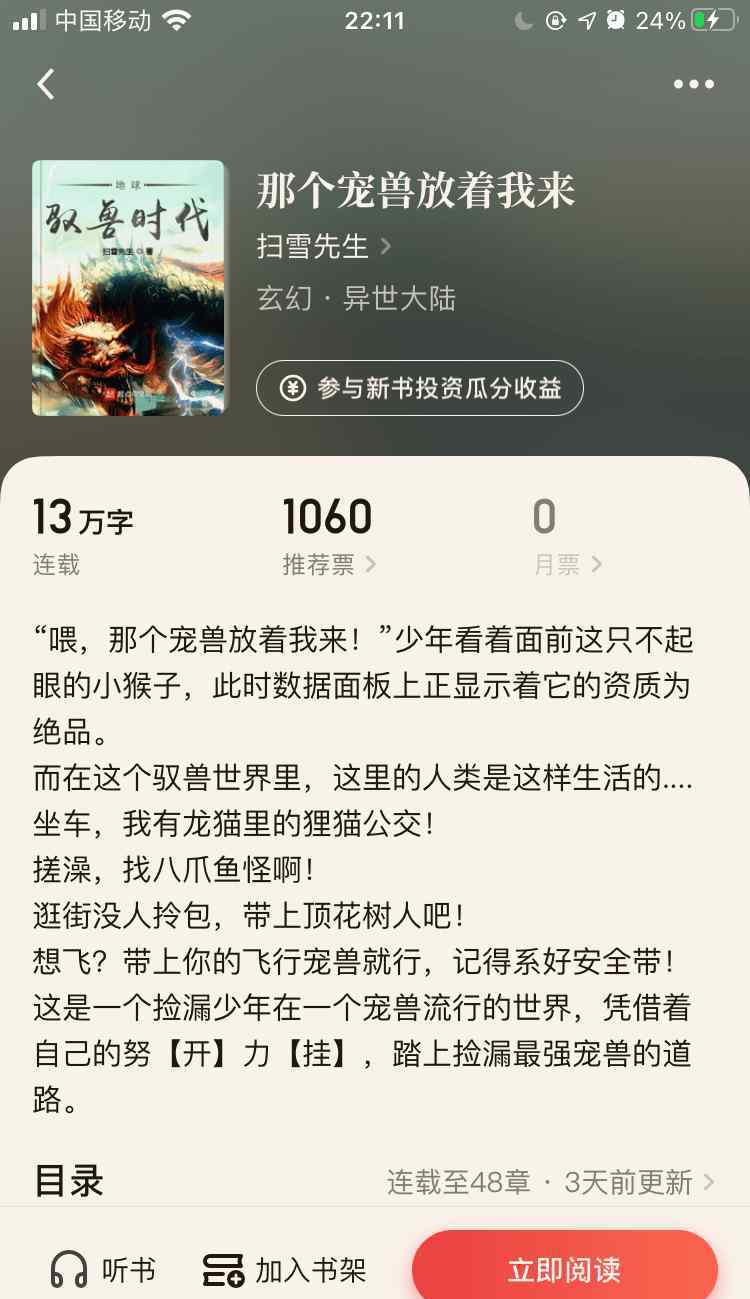Open the 月票 details
Image resolution: width=750 pixels, height=1299 pixels.
567,565
